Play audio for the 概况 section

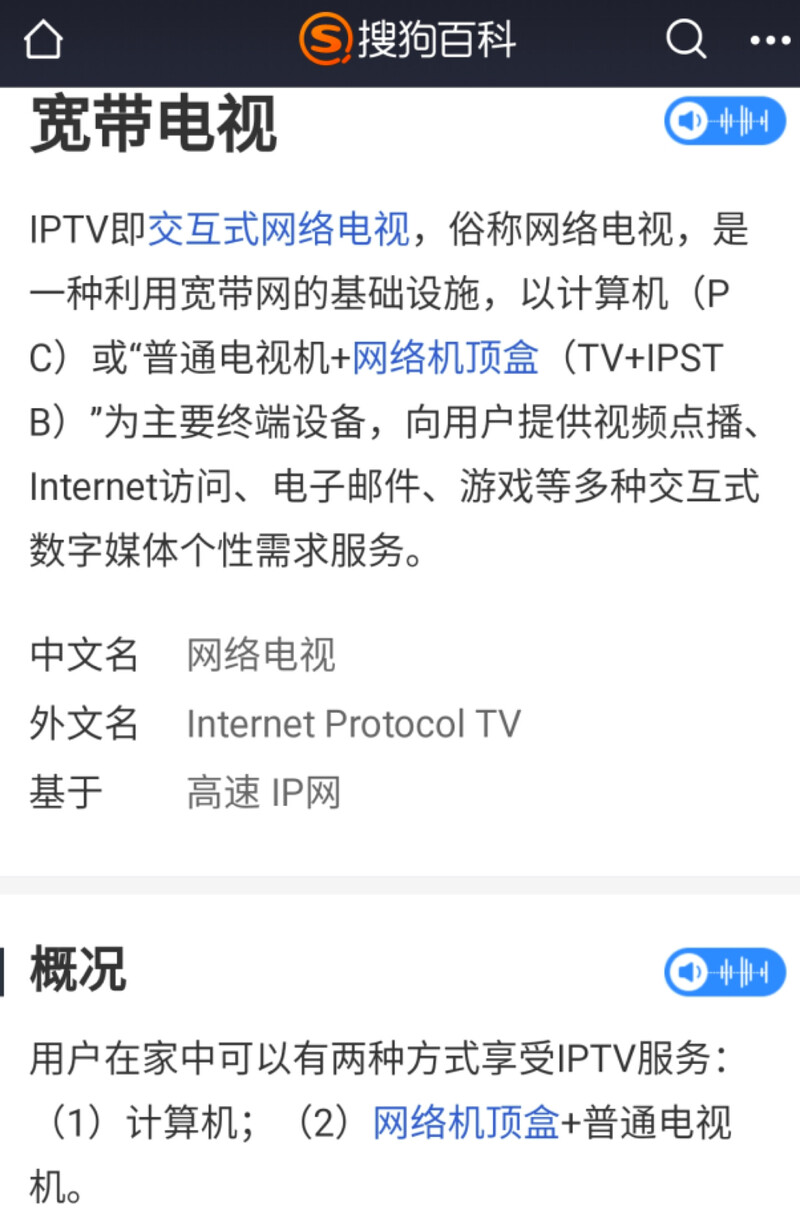coord(725,971)
